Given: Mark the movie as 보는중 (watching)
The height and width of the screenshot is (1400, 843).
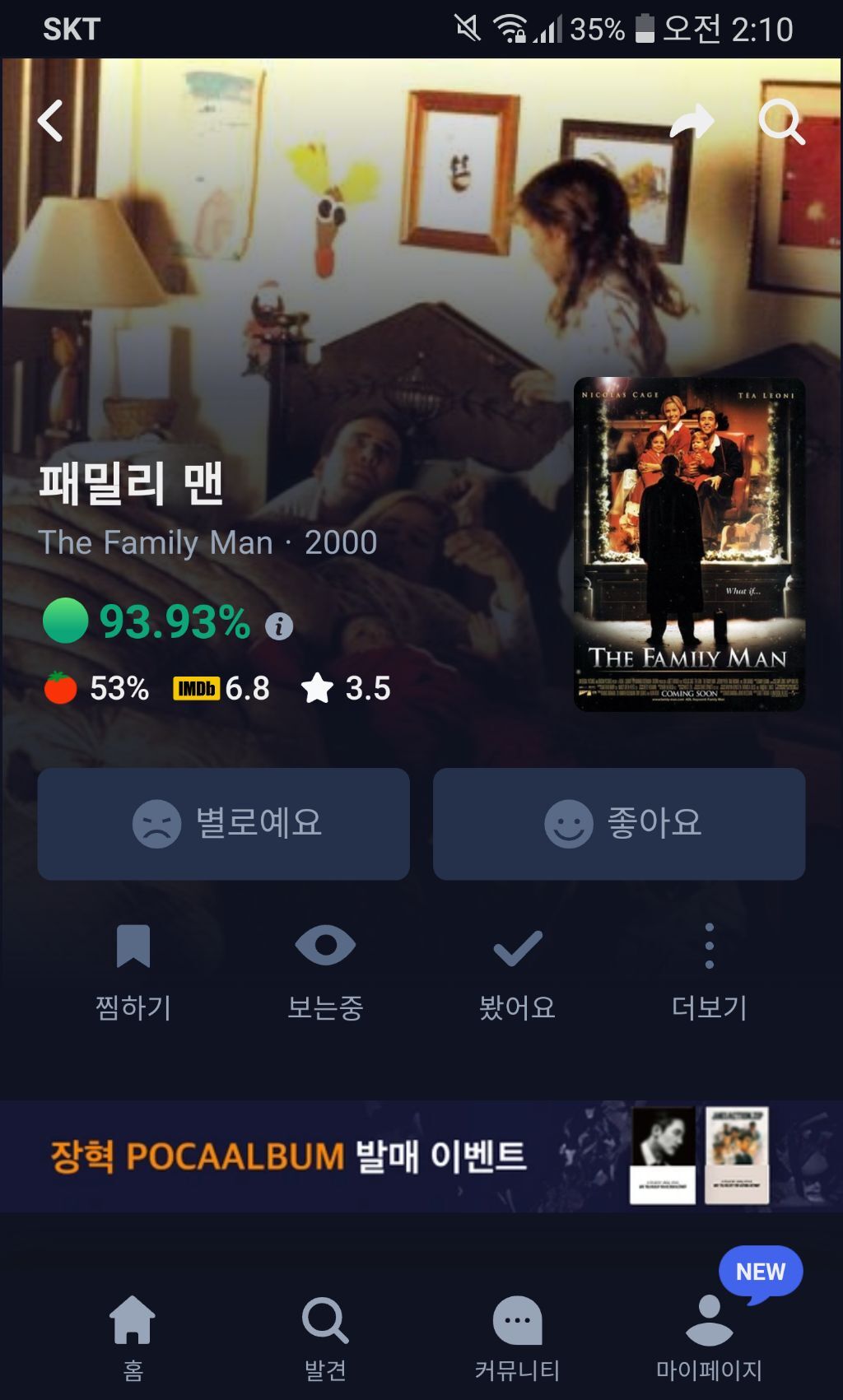Looking at the screenshot, I should click(x=325, y=971).
